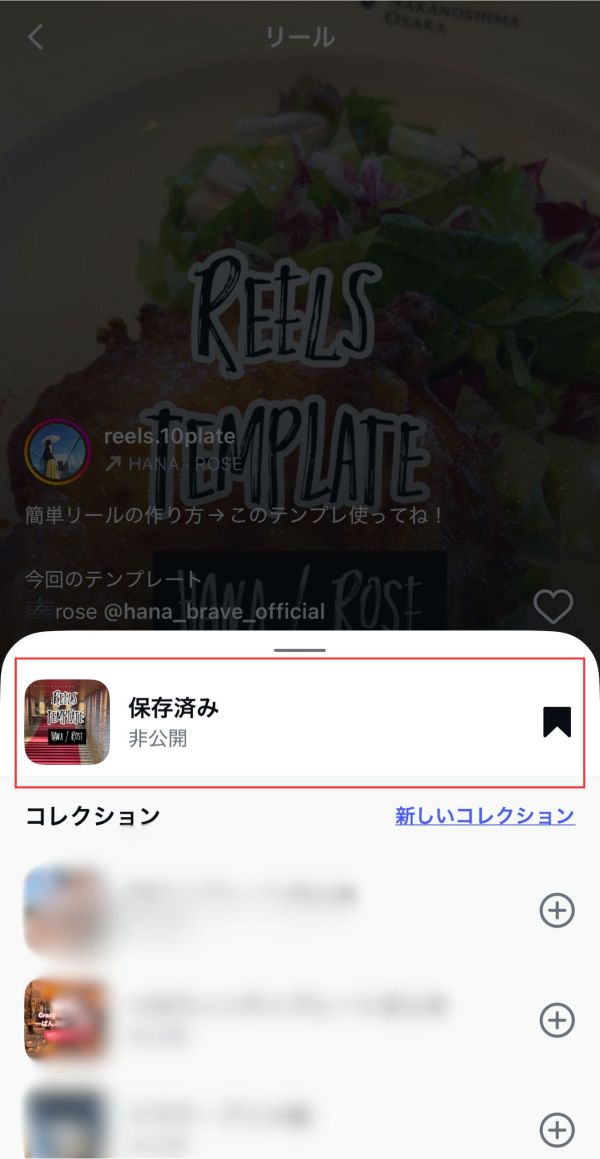This screenshot has width=600, height=1159.
Task: Create a new collection via 新しいコレクション
Action: [x=484, y=816]
